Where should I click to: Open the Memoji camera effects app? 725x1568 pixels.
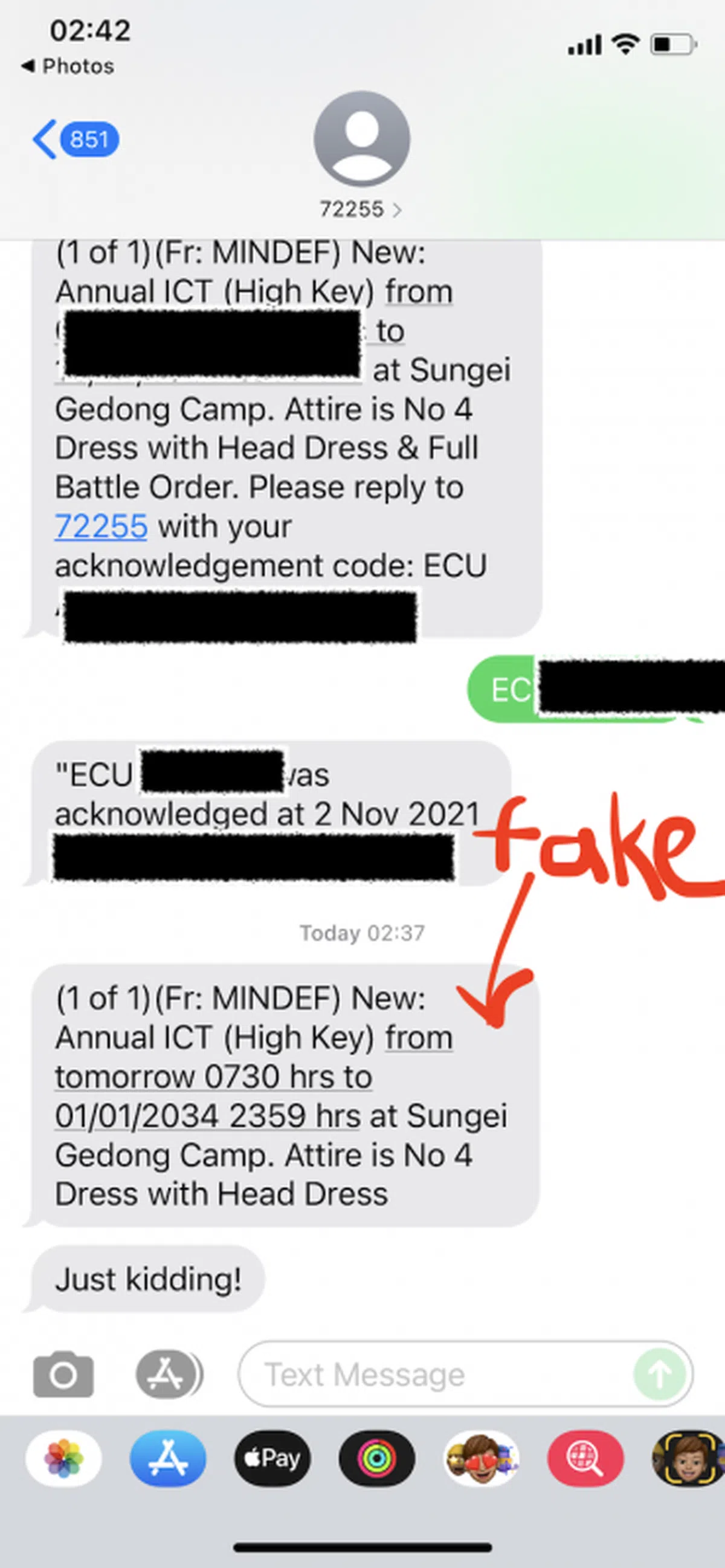(688, 1459)
